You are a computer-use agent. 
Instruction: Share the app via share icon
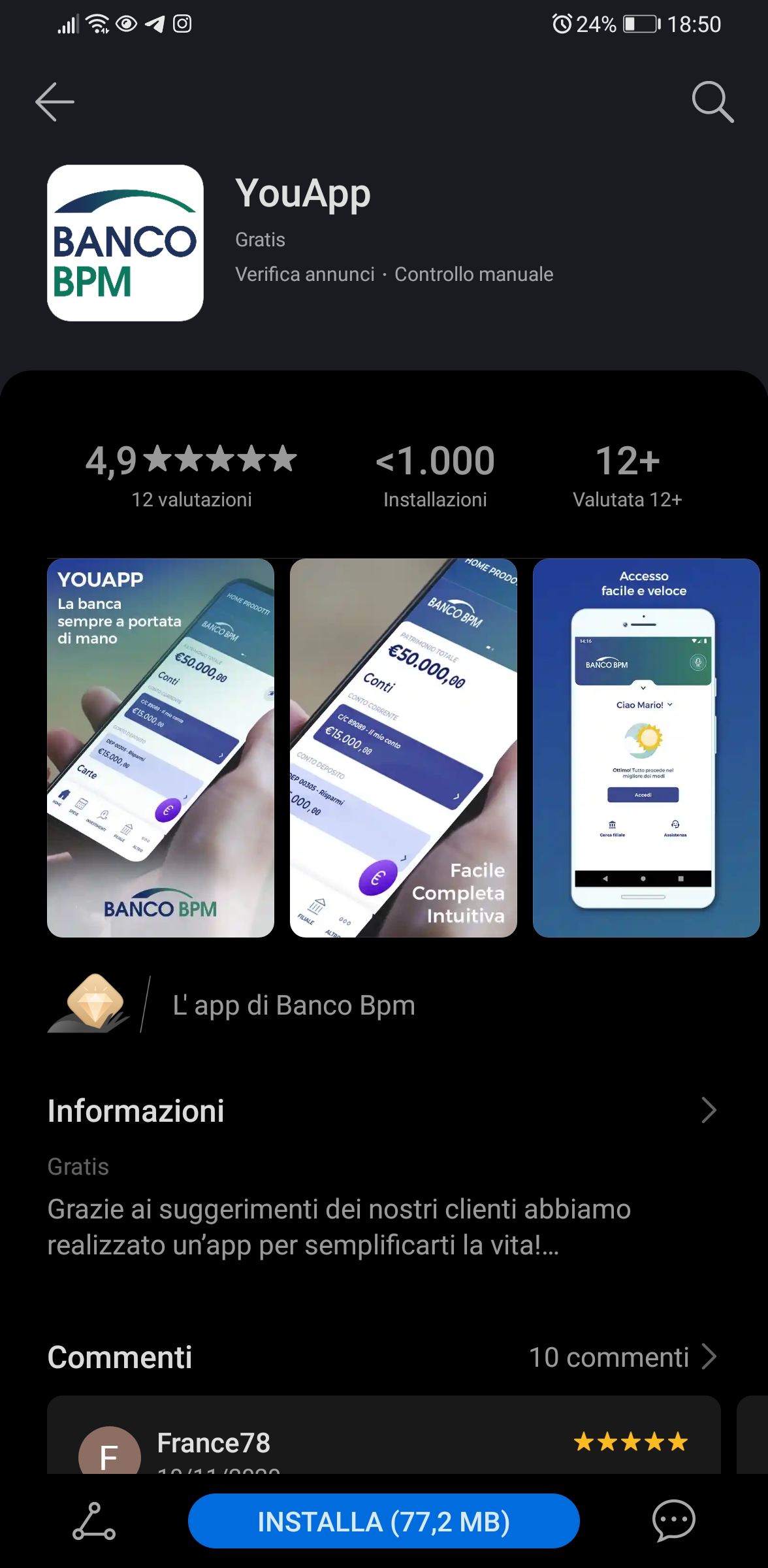[94, 1521]
